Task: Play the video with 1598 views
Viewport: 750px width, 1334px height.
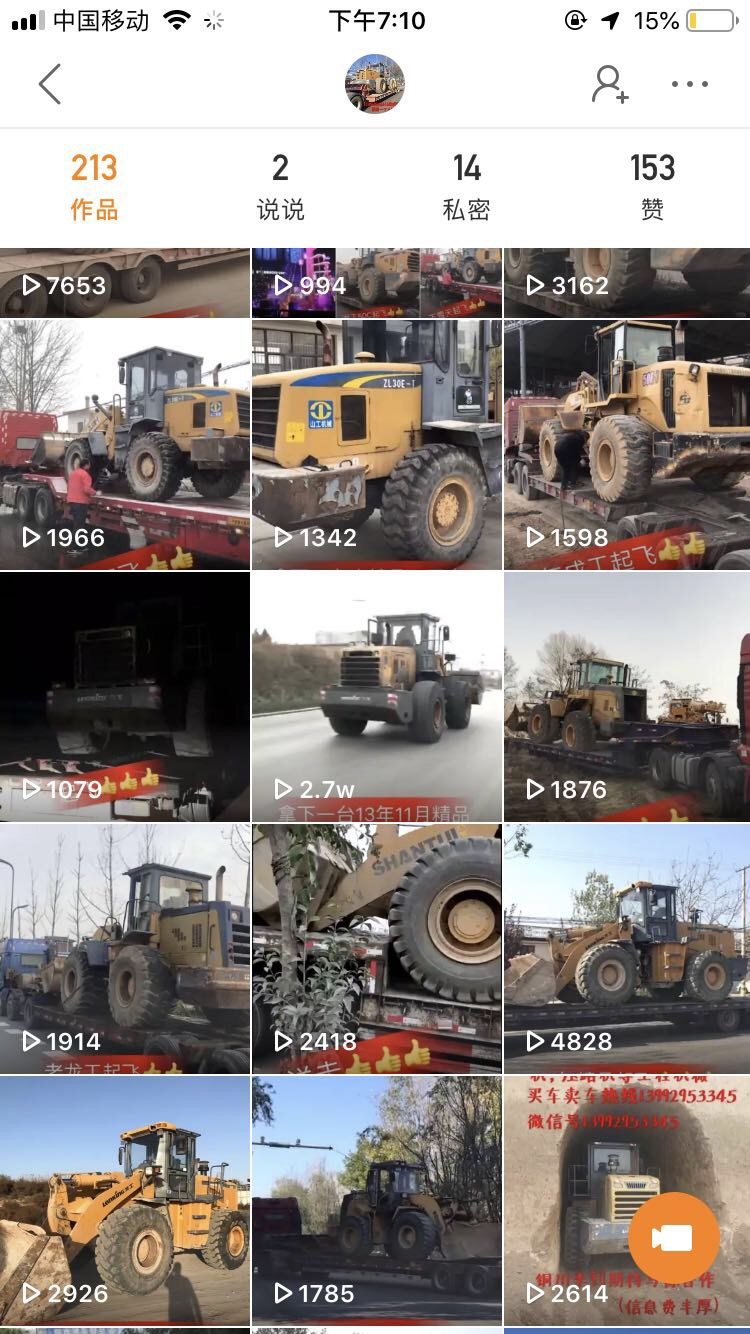Action: point(627,444)
